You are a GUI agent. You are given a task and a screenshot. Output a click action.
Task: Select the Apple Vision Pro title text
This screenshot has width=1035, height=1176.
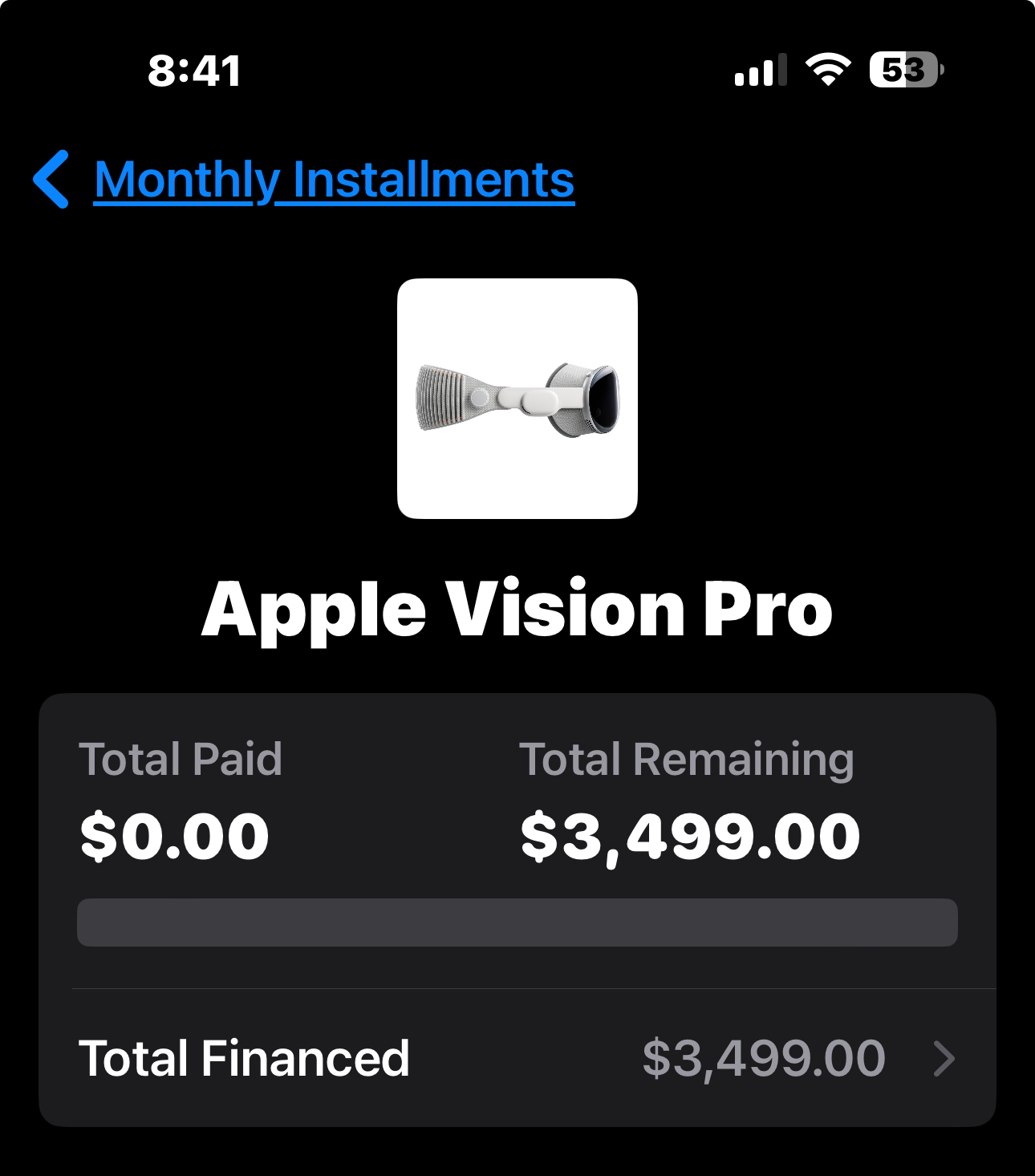517,610
